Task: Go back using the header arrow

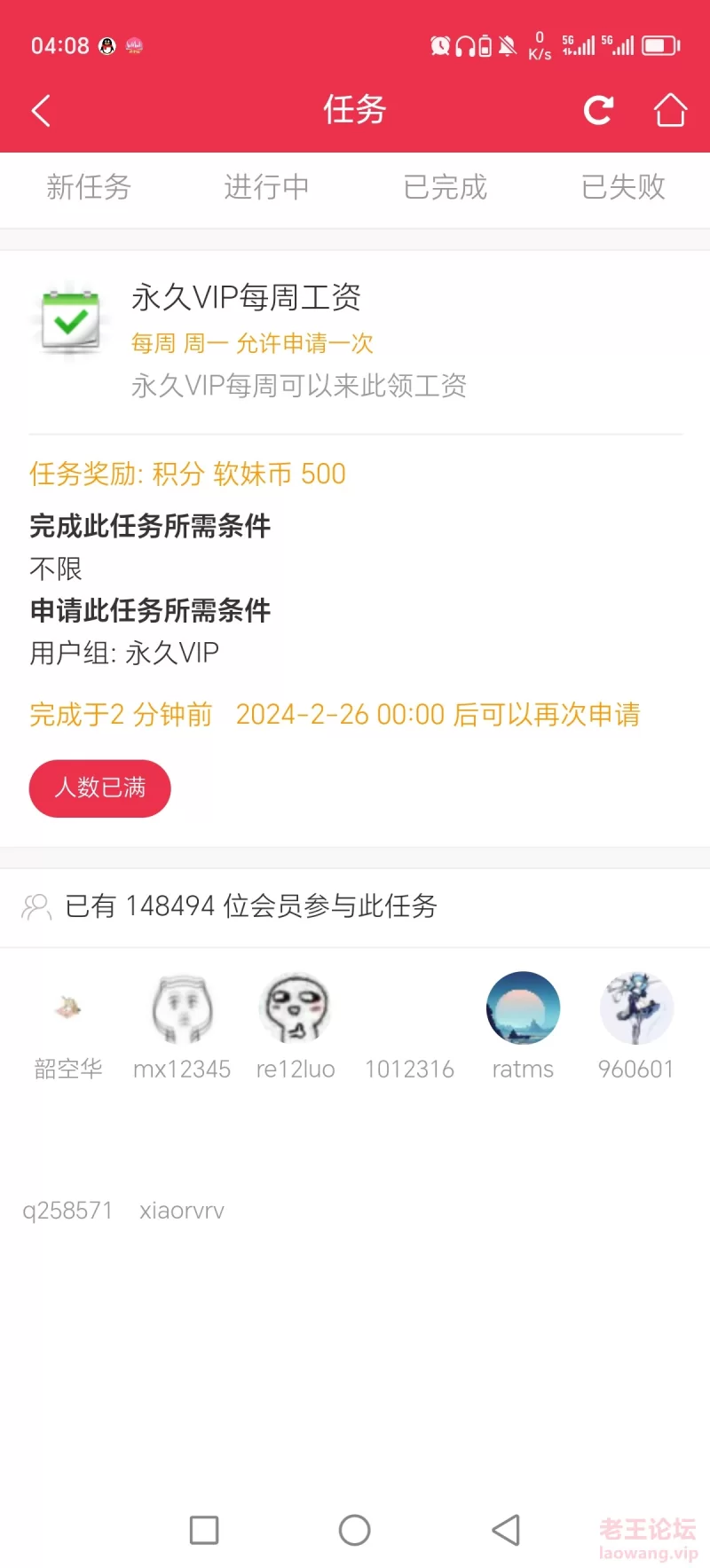Action: (41, 111)
